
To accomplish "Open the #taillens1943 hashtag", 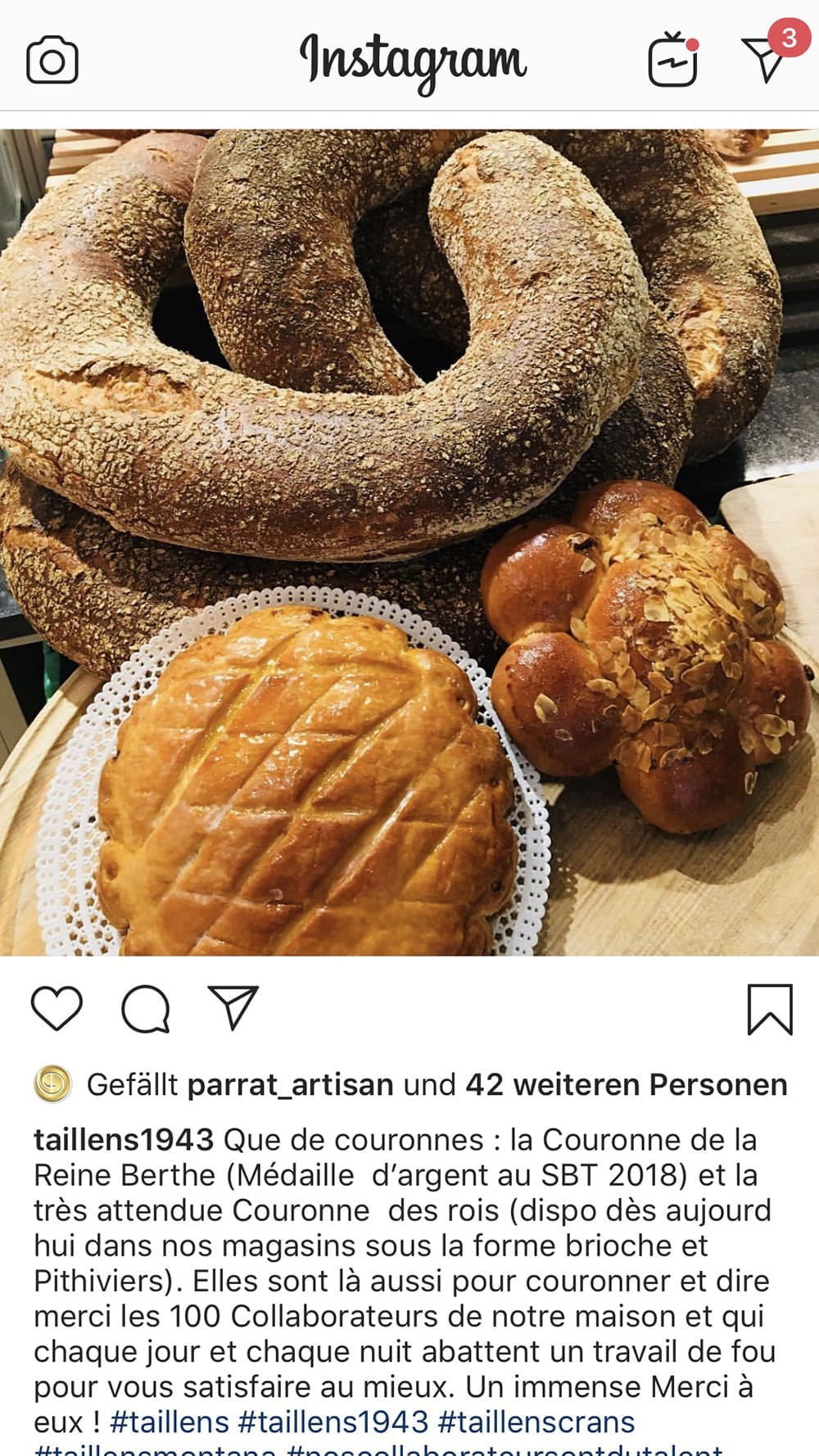I will [333, 1422].
